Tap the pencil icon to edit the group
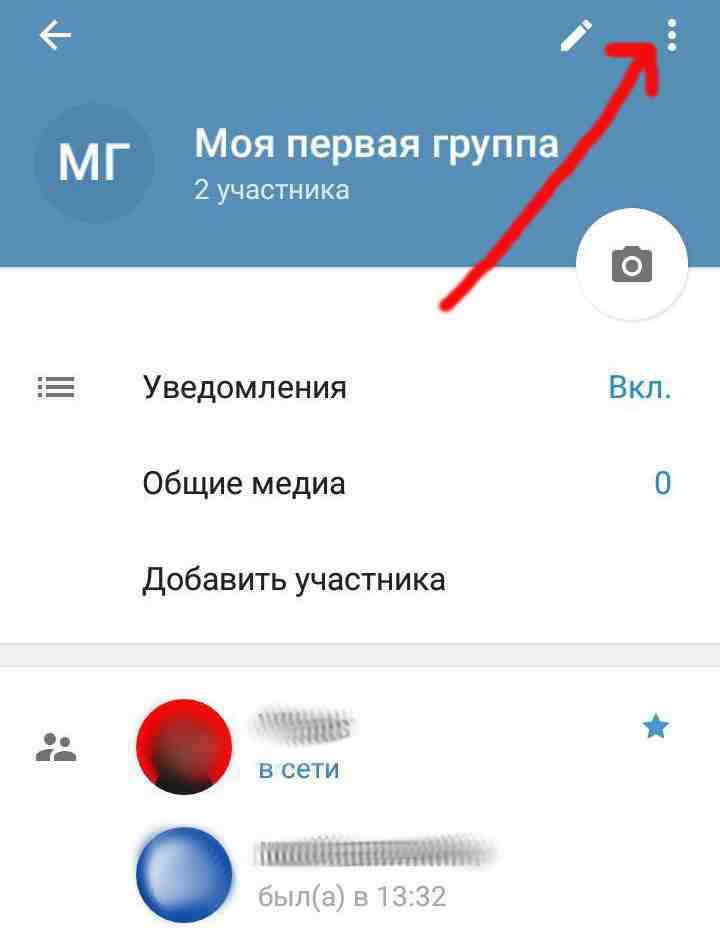This screenshot has width=720, height=948. click(576, 36)
